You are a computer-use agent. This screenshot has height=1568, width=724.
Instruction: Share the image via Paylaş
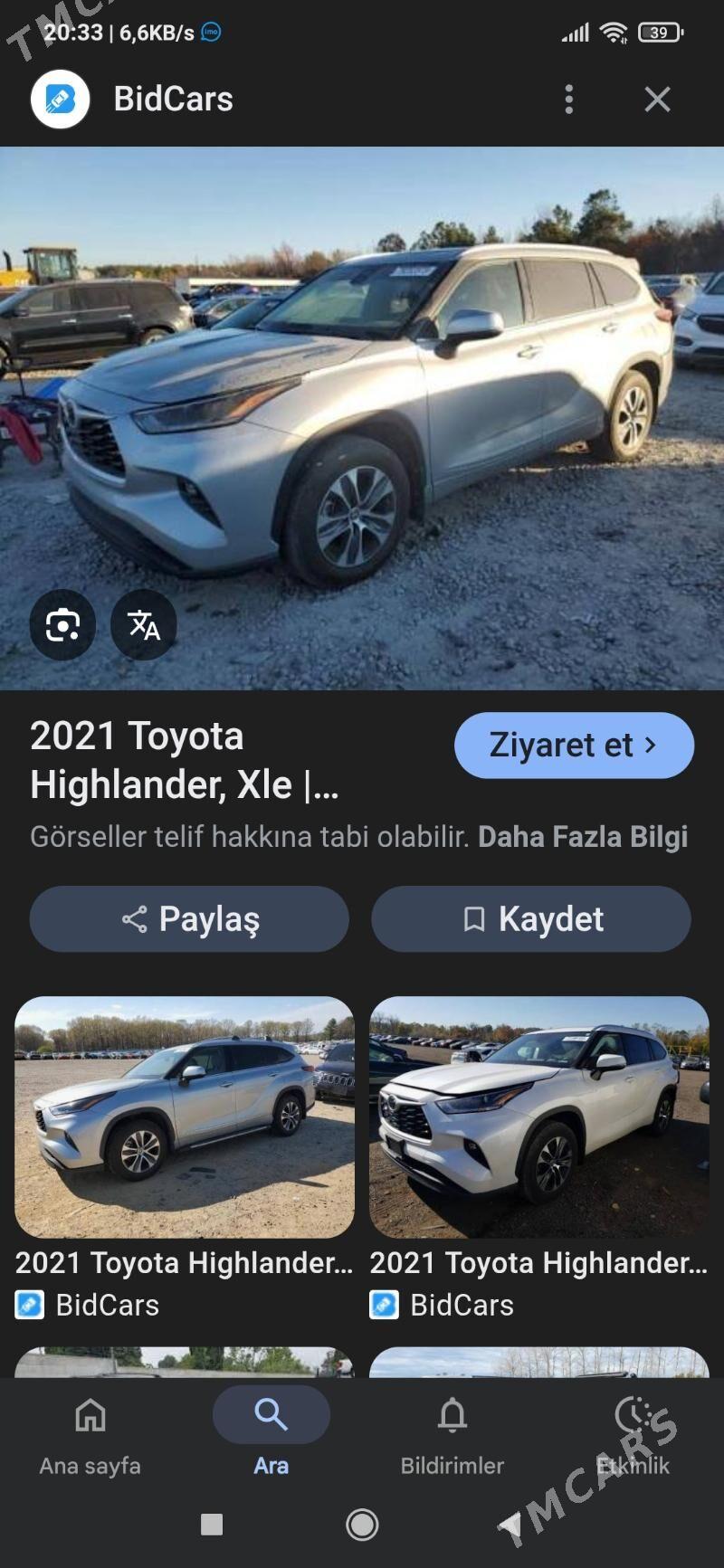point(189,919)
